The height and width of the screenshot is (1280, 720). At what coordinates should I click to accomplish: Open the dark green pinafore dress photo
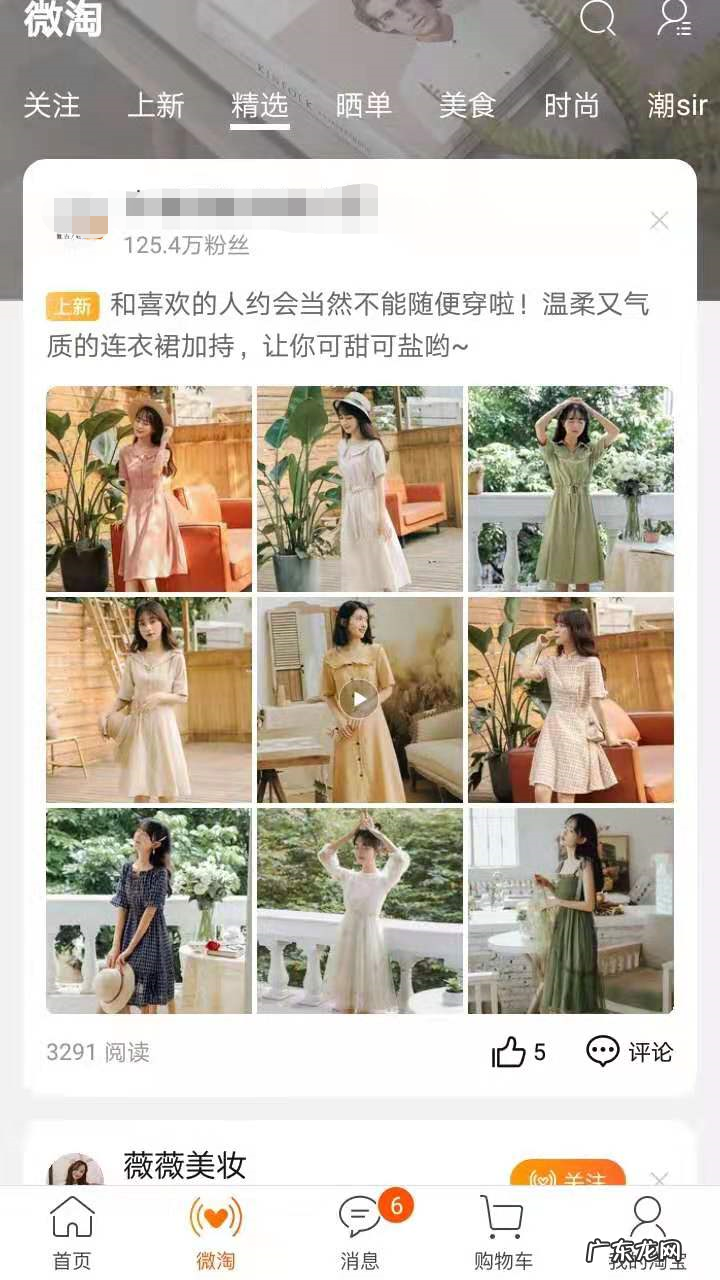(x=571, y=911)
